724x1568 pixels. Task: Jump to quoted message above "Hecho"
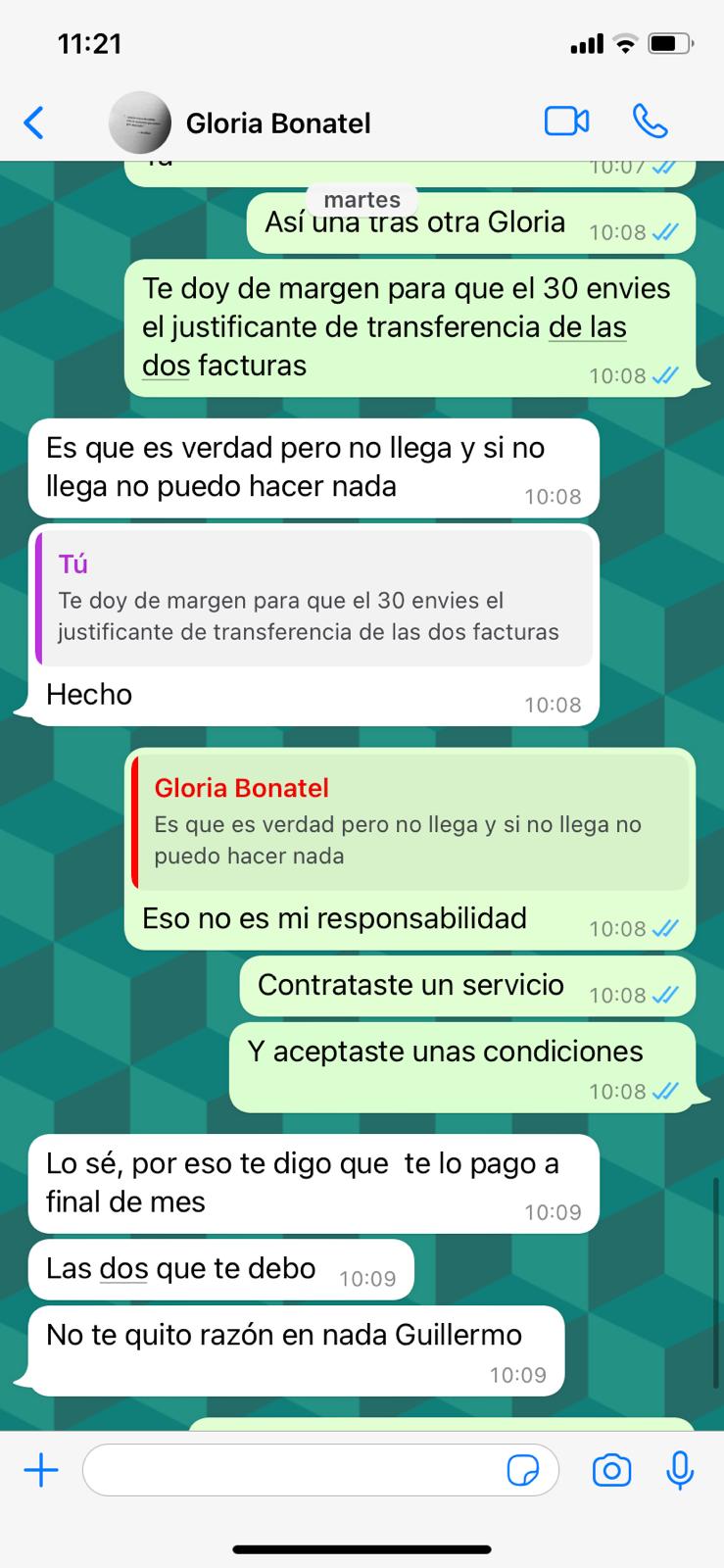(314, 599)
